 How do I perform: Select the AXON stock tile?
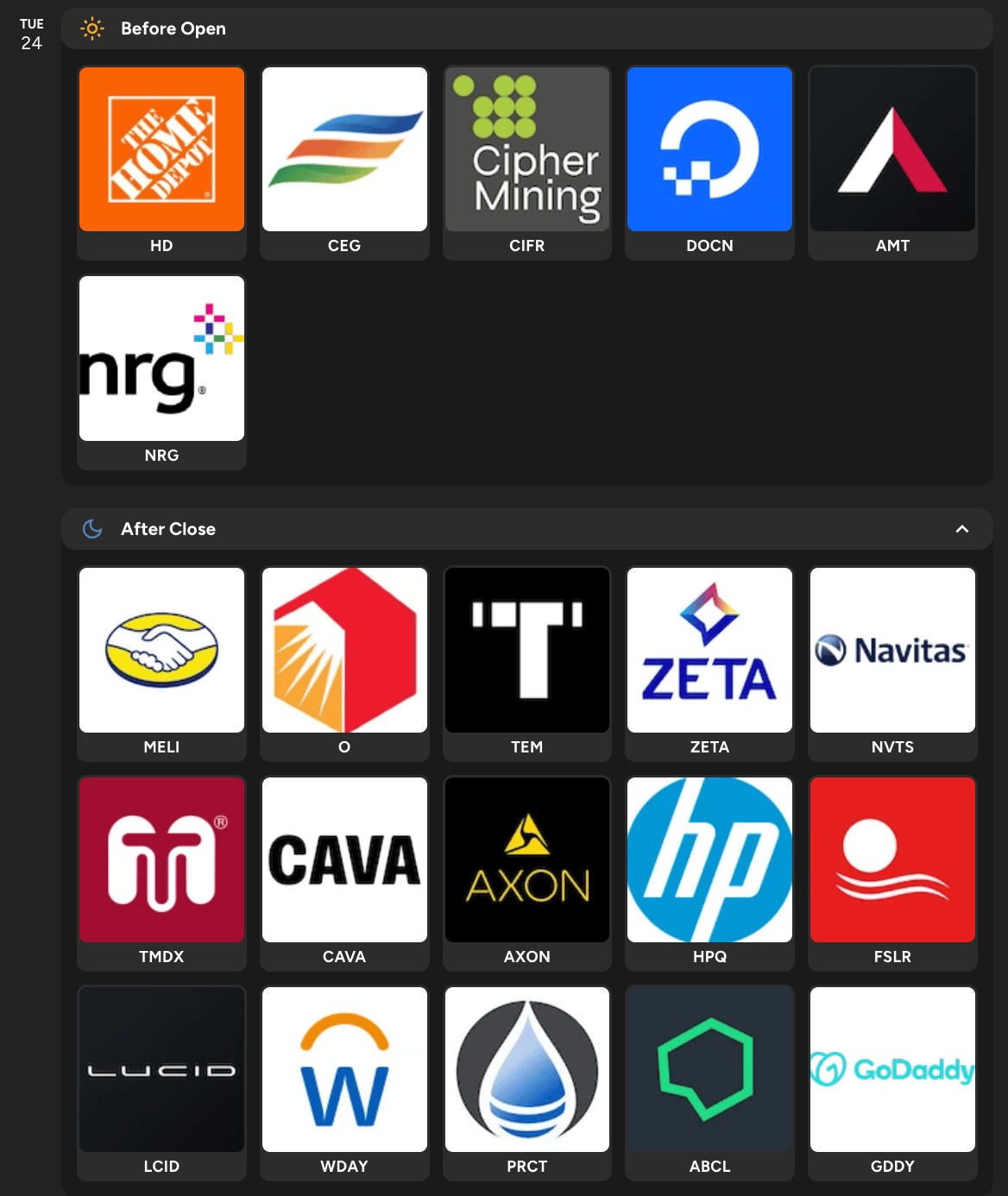coord(527,860)
